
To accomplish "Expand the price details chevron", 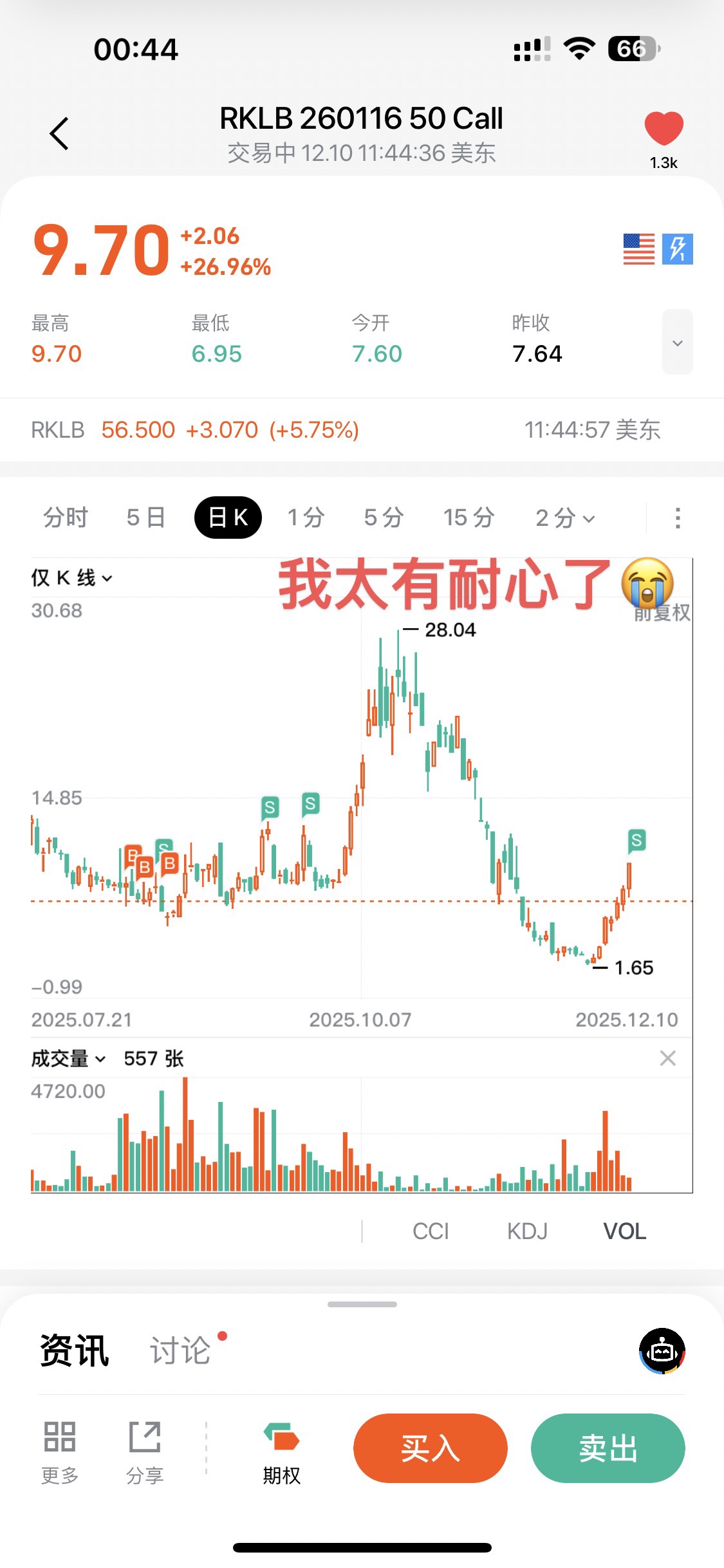I will pos(677,342).
